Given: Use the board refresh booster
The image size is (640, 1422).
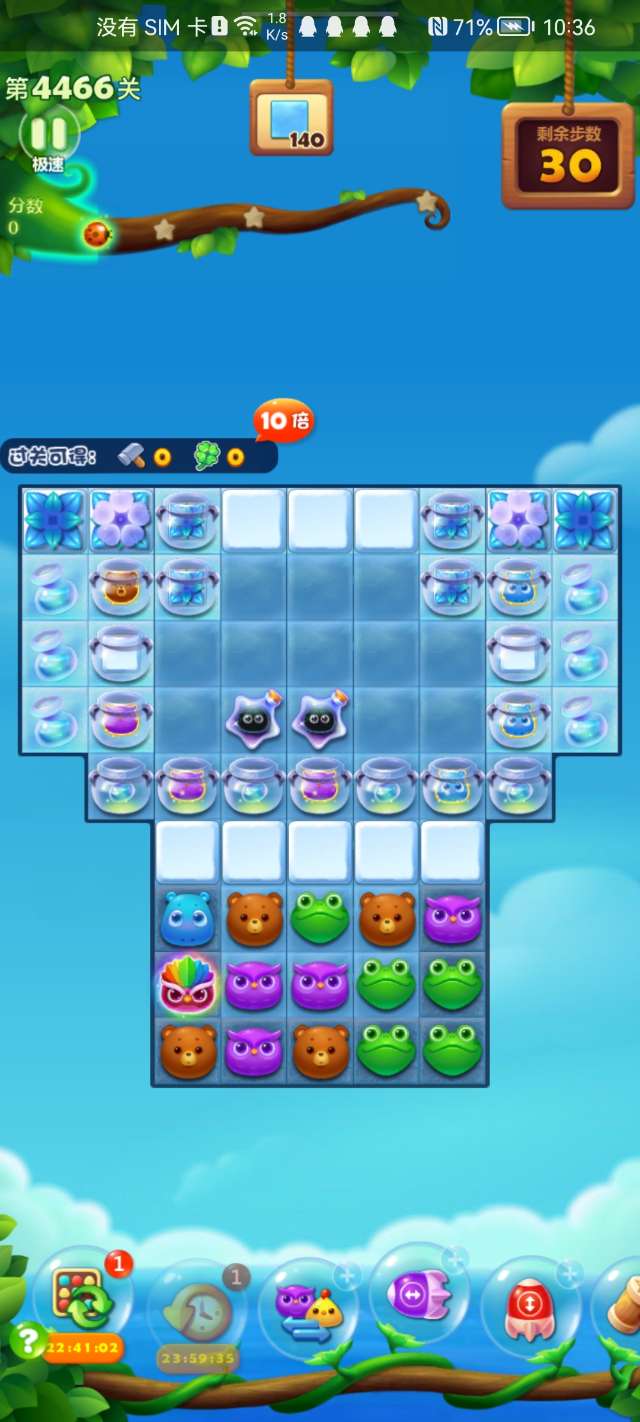Looking at the screenshot, I should 80,1298.
